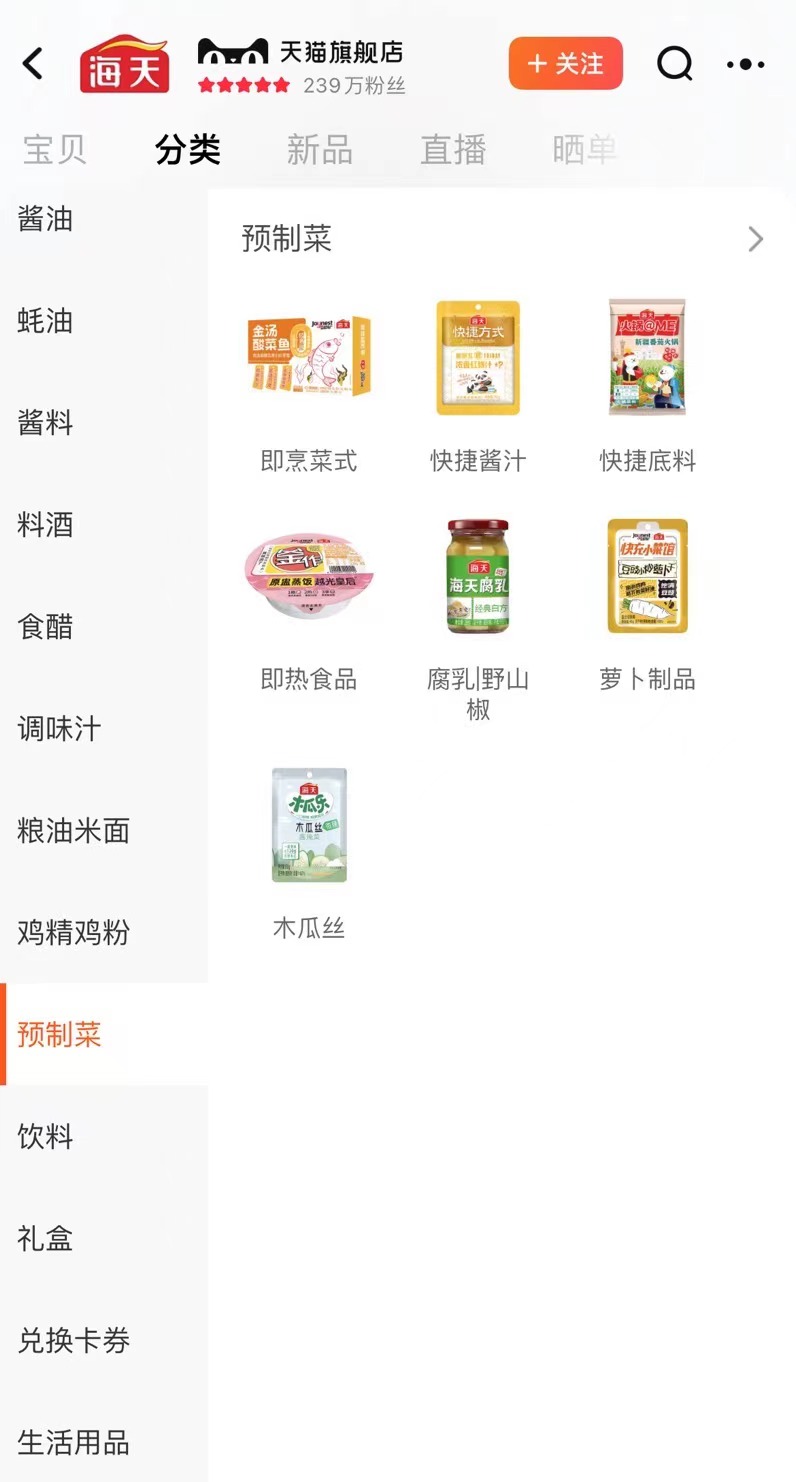Image resolution: width=796 pixels, height=1482 pixels.
Task: Open the 木瓜丝 subcategory tile
Action: [x=309, y=852]
